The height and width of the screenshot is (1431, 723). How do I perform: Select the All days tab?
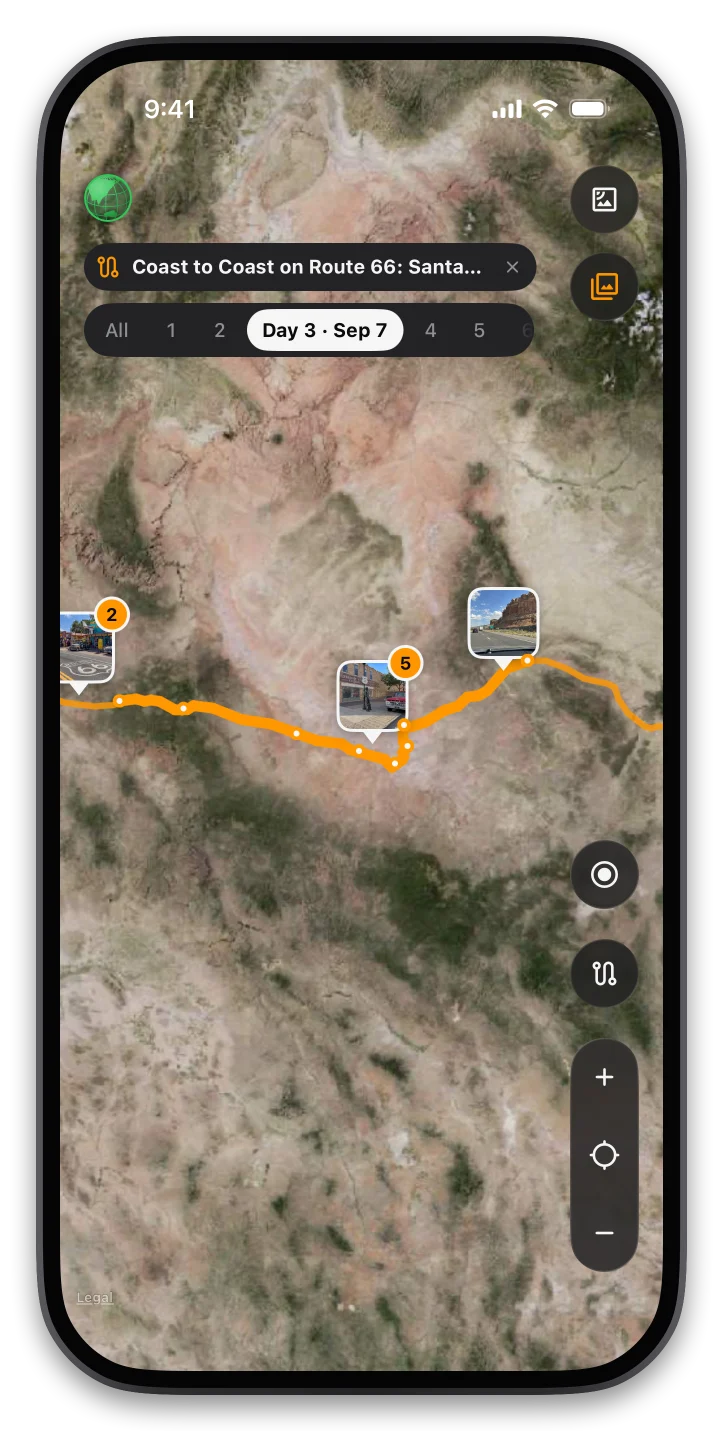(117, 330)
